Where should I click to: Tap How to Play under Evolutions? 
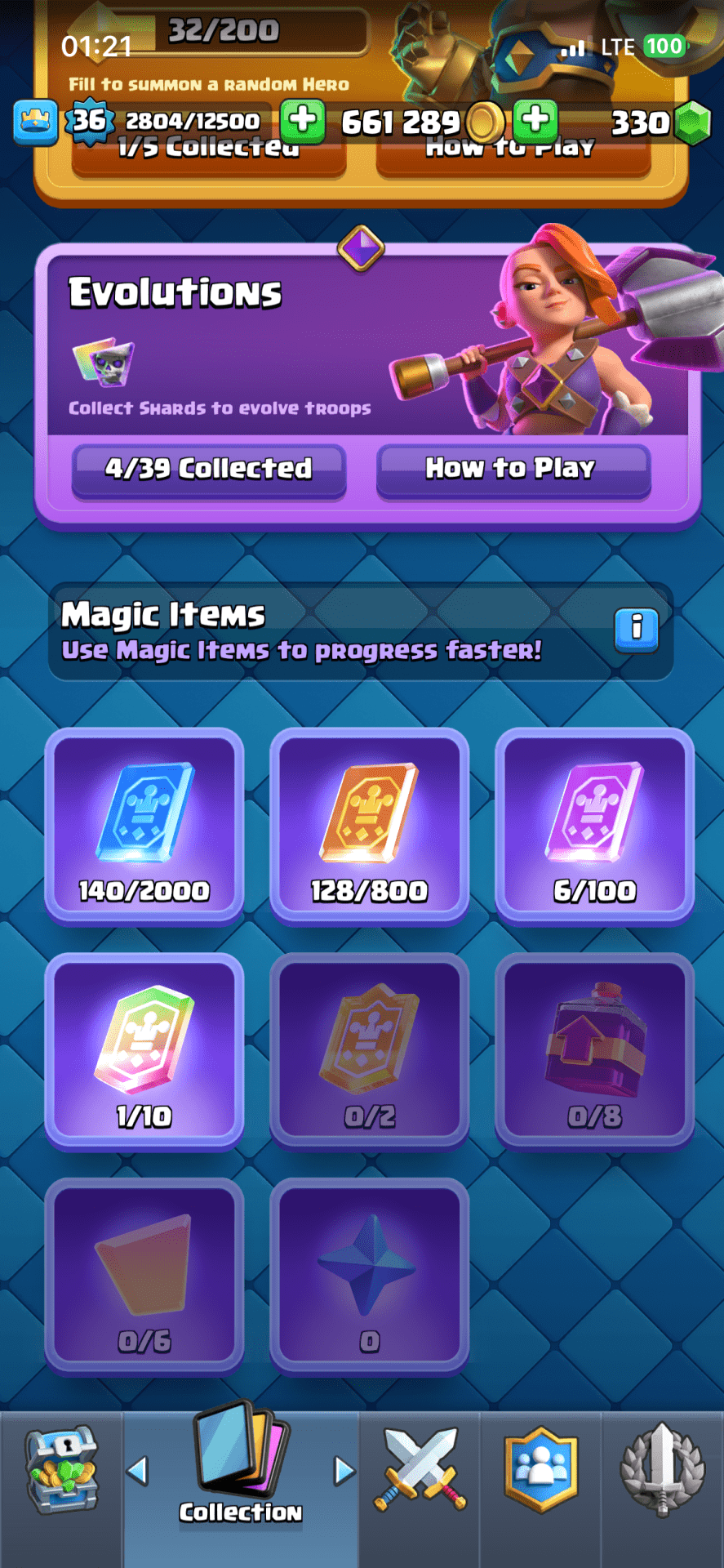tap(513, 470)
